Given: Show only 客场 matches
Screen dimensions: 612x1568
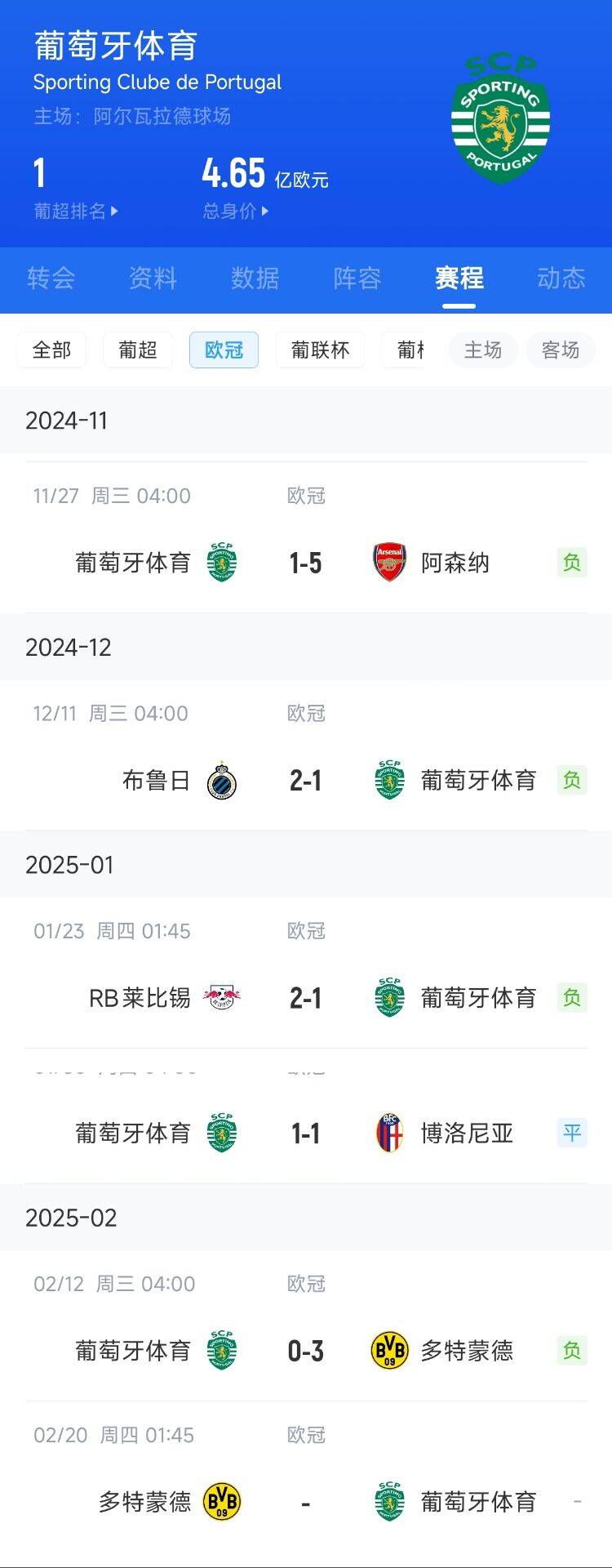Looking at the screenshot, I should tap(560, 350).
